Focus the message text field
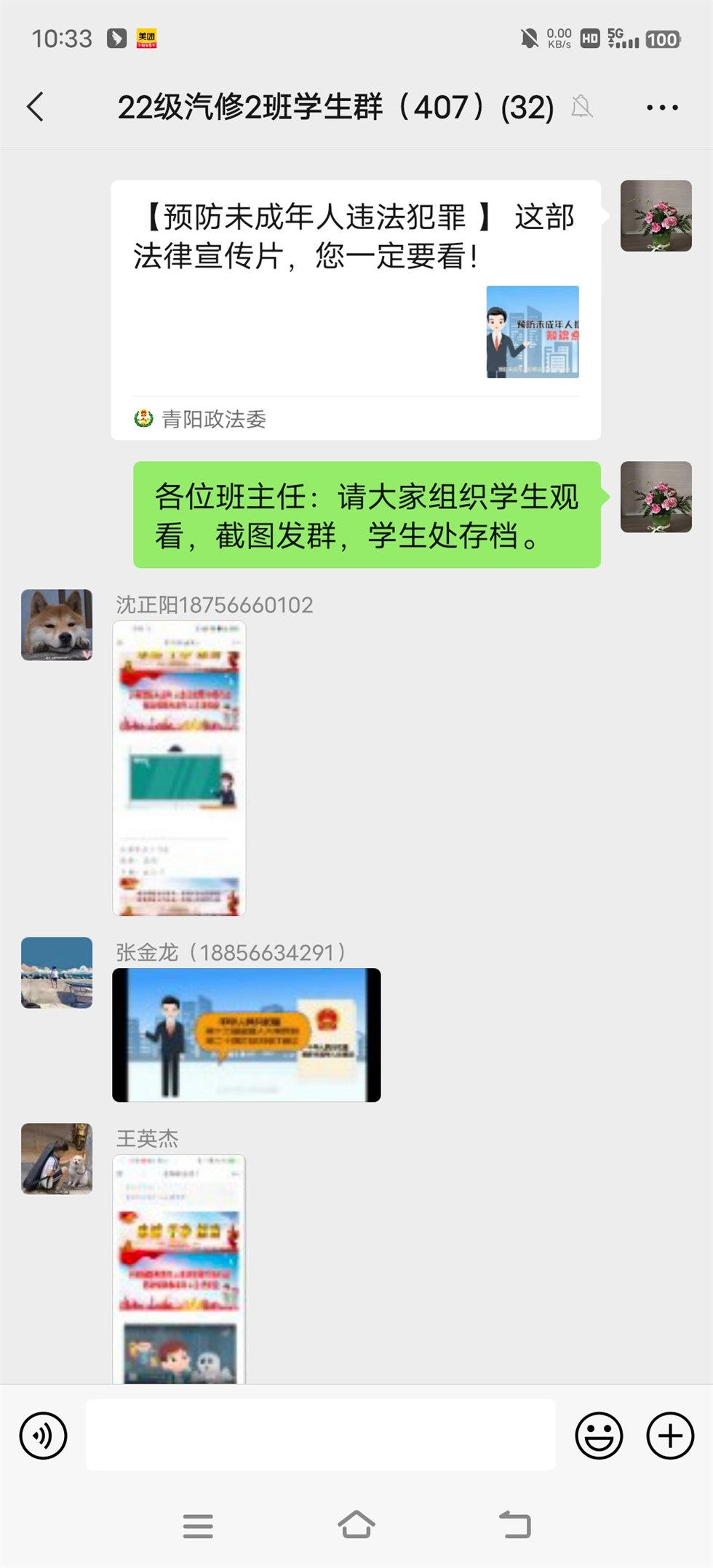Screen dimensions: 713x1568 click(320, 1434)
